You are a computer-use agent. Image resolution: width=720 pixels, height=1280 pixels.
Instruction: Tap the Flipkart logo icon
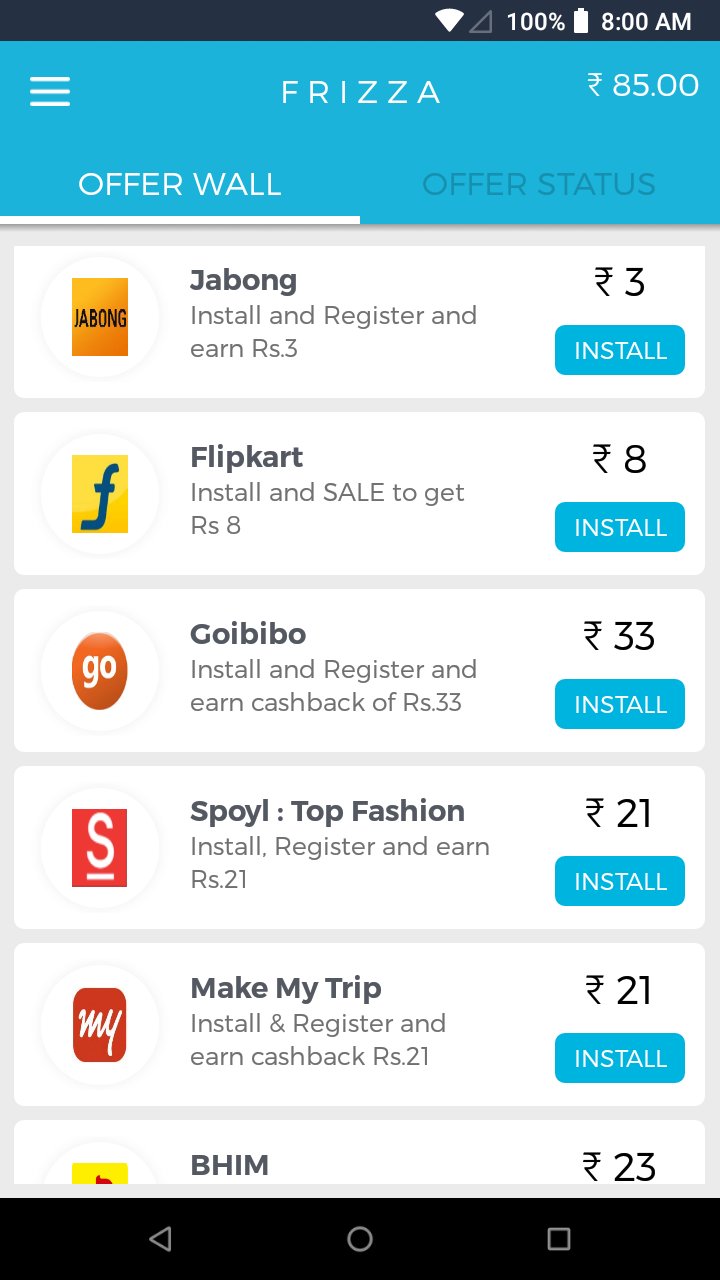[x=99, y=494]
